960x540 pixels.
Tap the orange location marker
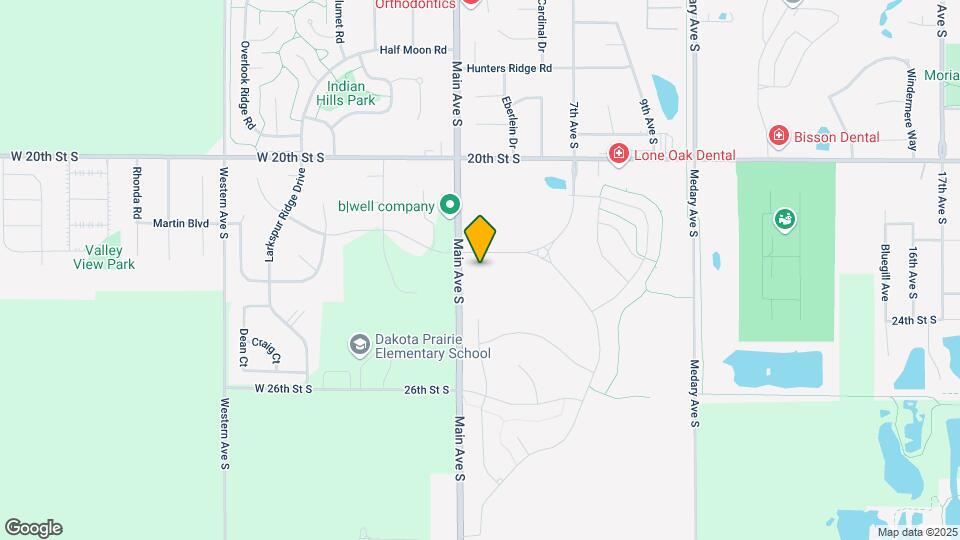tap(481, 240)
